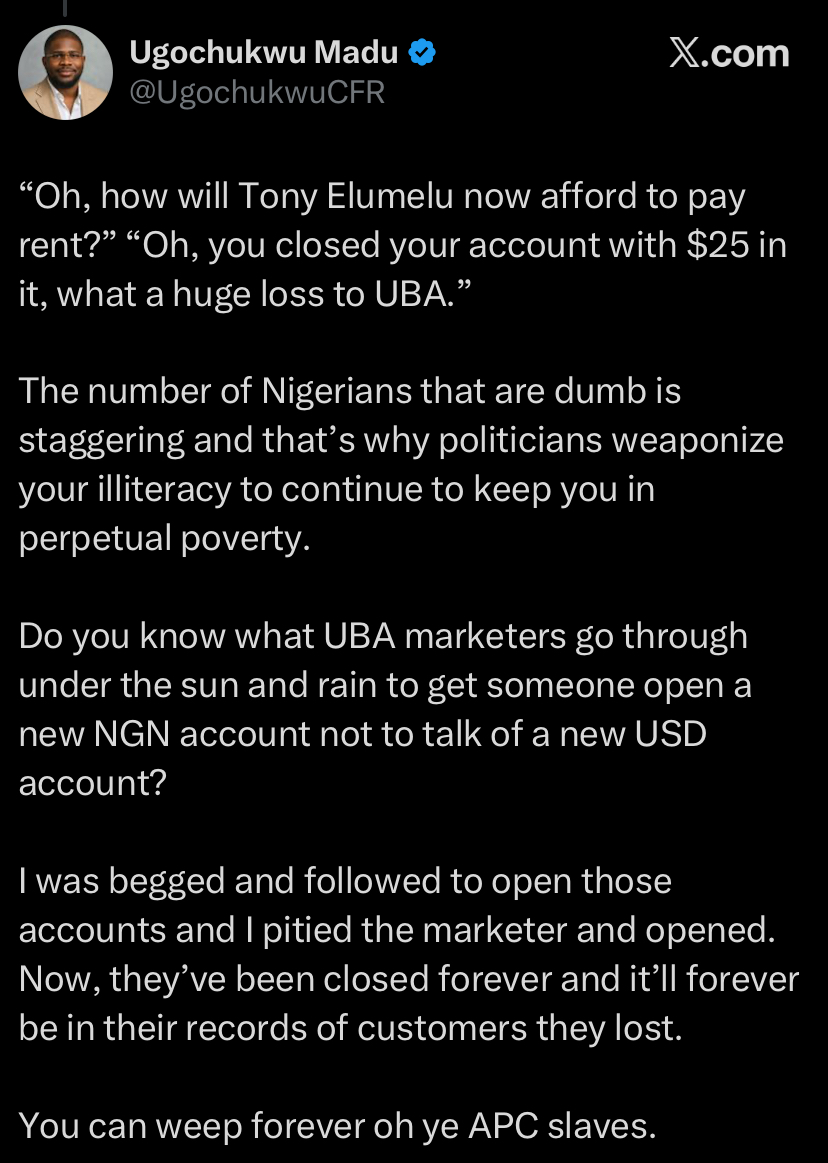
Task: Select the paragraph beginning I was begged
Action: pos(400,954)
